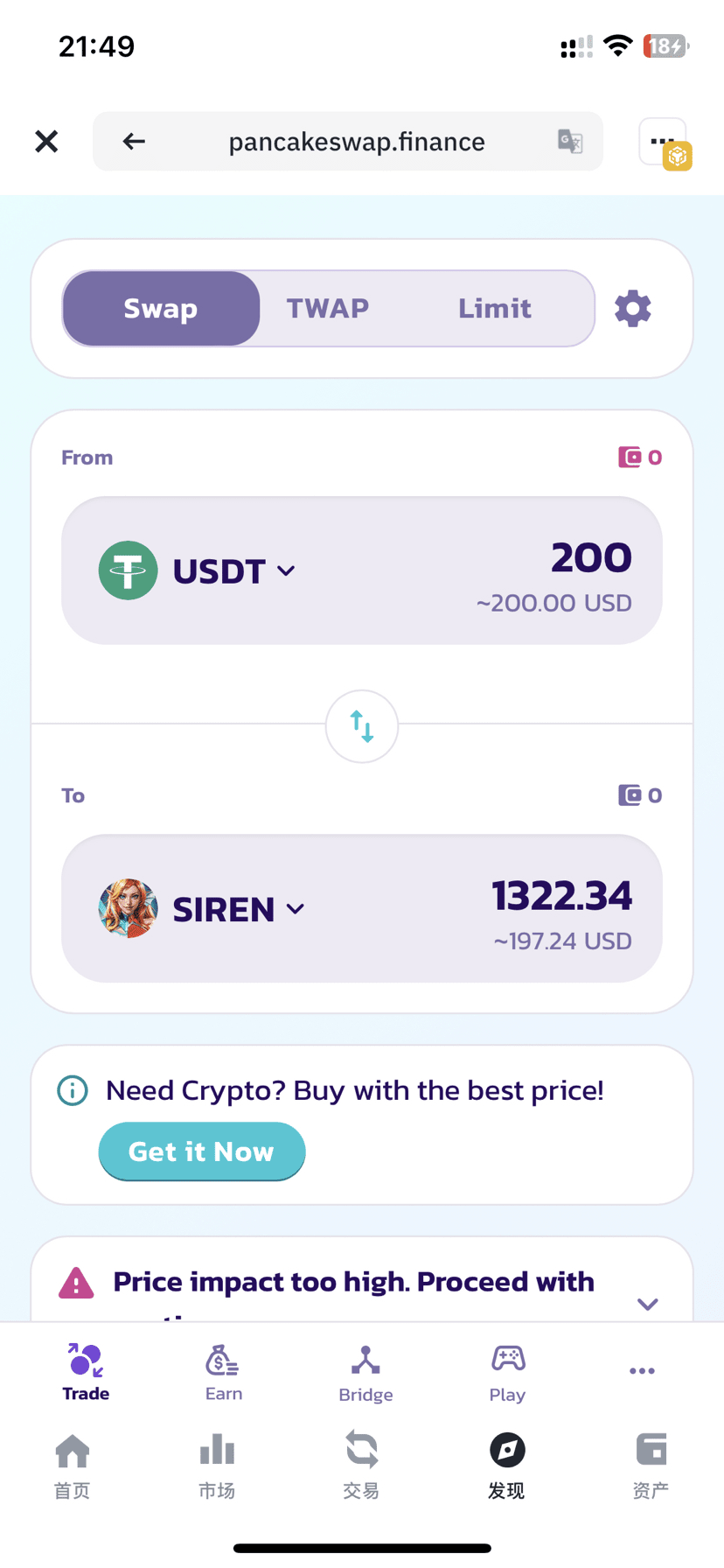Open the Earn section
This screenshot has width=724, height=1568.
click(224, 1373)
